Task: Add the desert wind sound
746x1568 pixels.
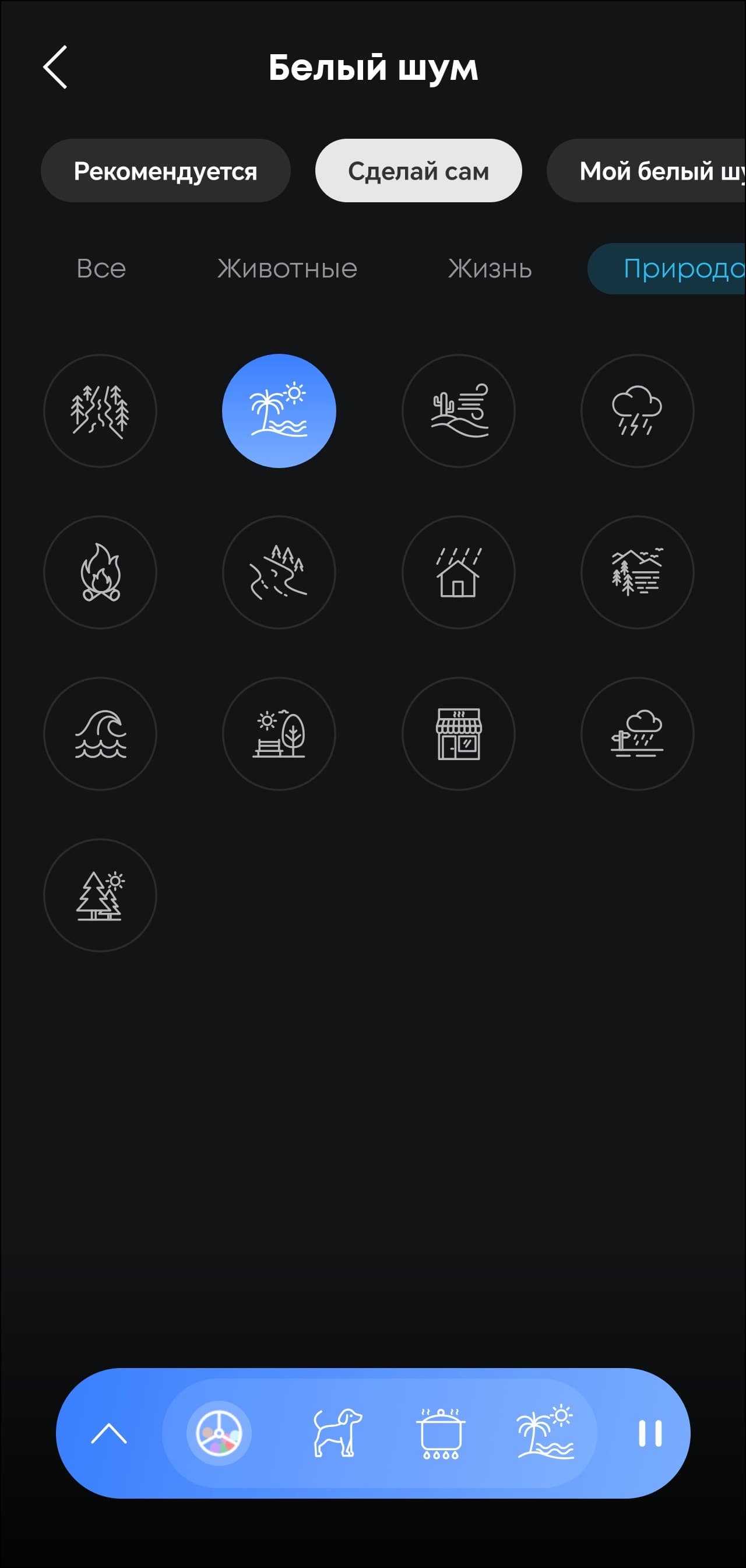Action: [x=458, y=411]
